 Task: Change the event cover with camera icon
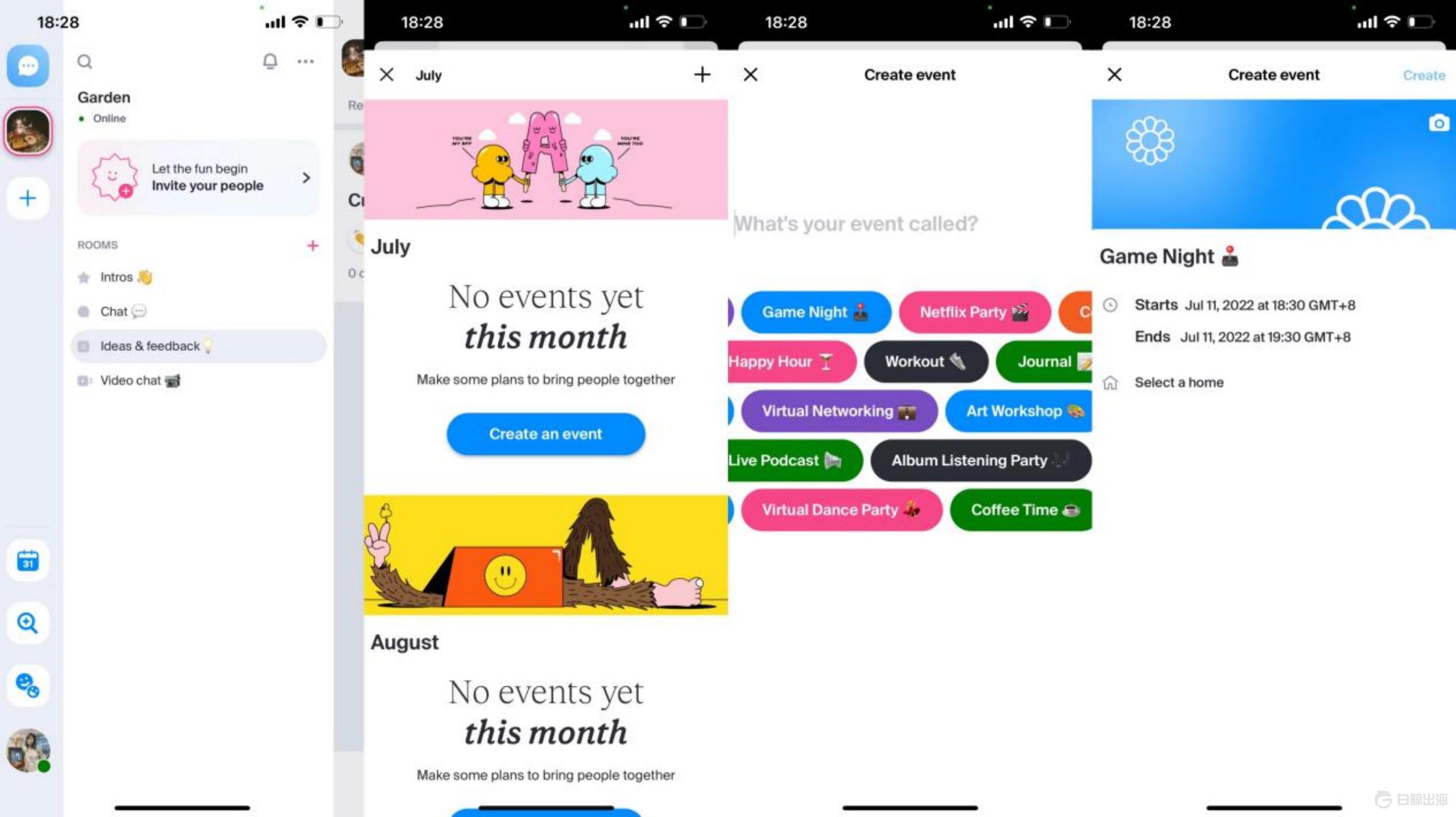click(x=1438, y=123)
